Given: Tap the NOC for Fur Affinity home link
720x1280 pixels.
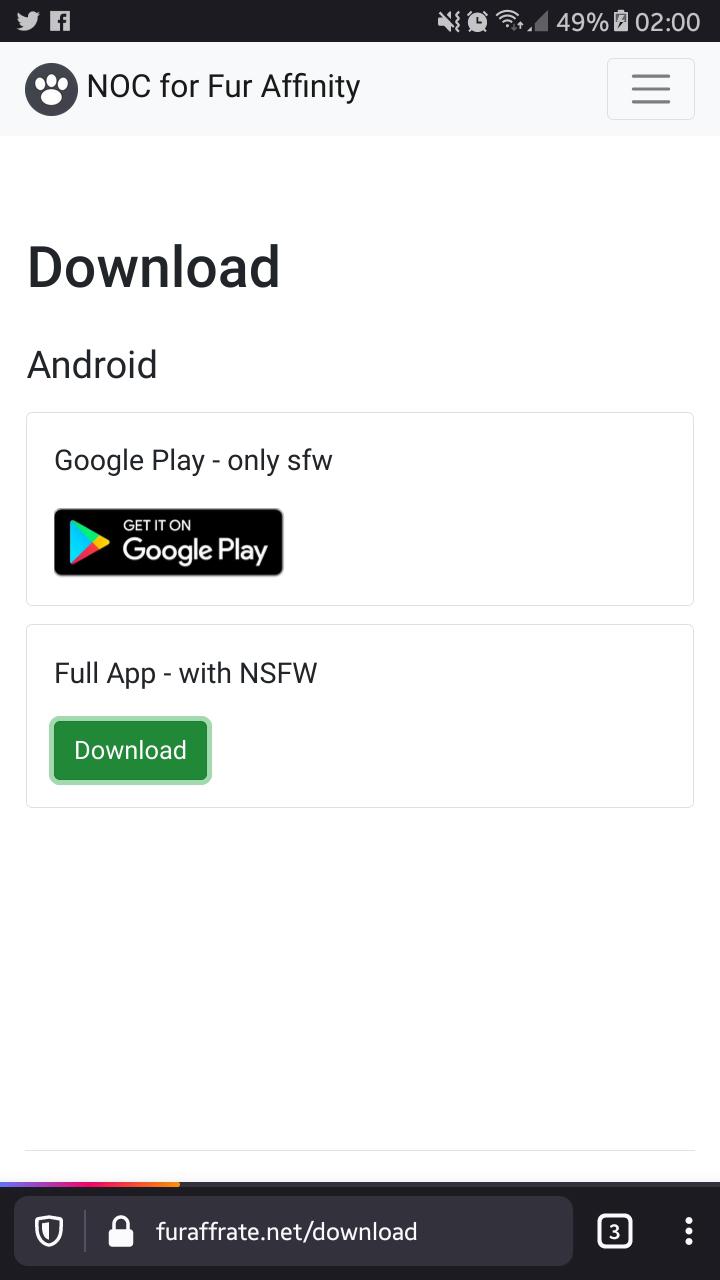Looking at the screenshot, I should tap(193, 88).
